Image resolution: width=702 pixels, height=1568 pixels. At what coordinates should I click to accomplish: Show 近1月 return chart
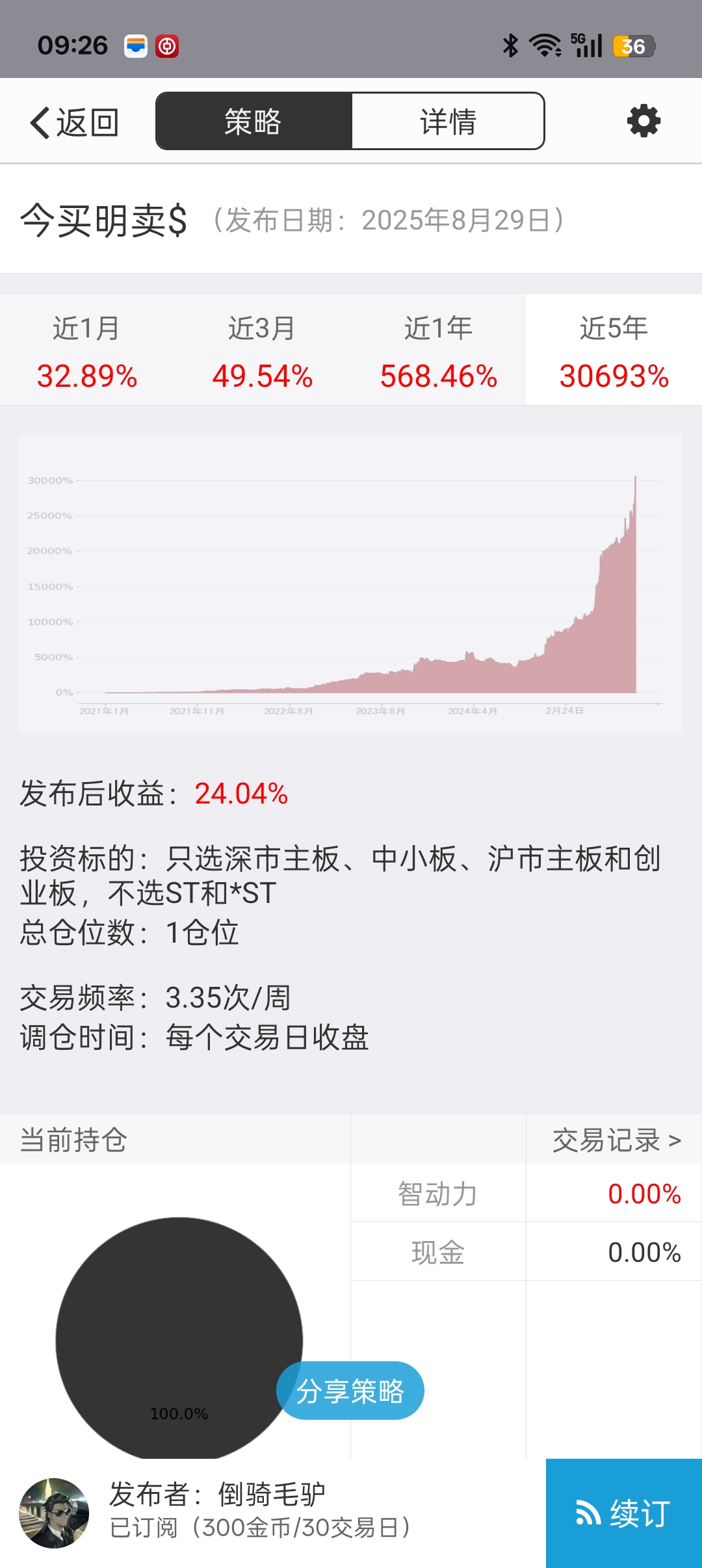[87, 351]
